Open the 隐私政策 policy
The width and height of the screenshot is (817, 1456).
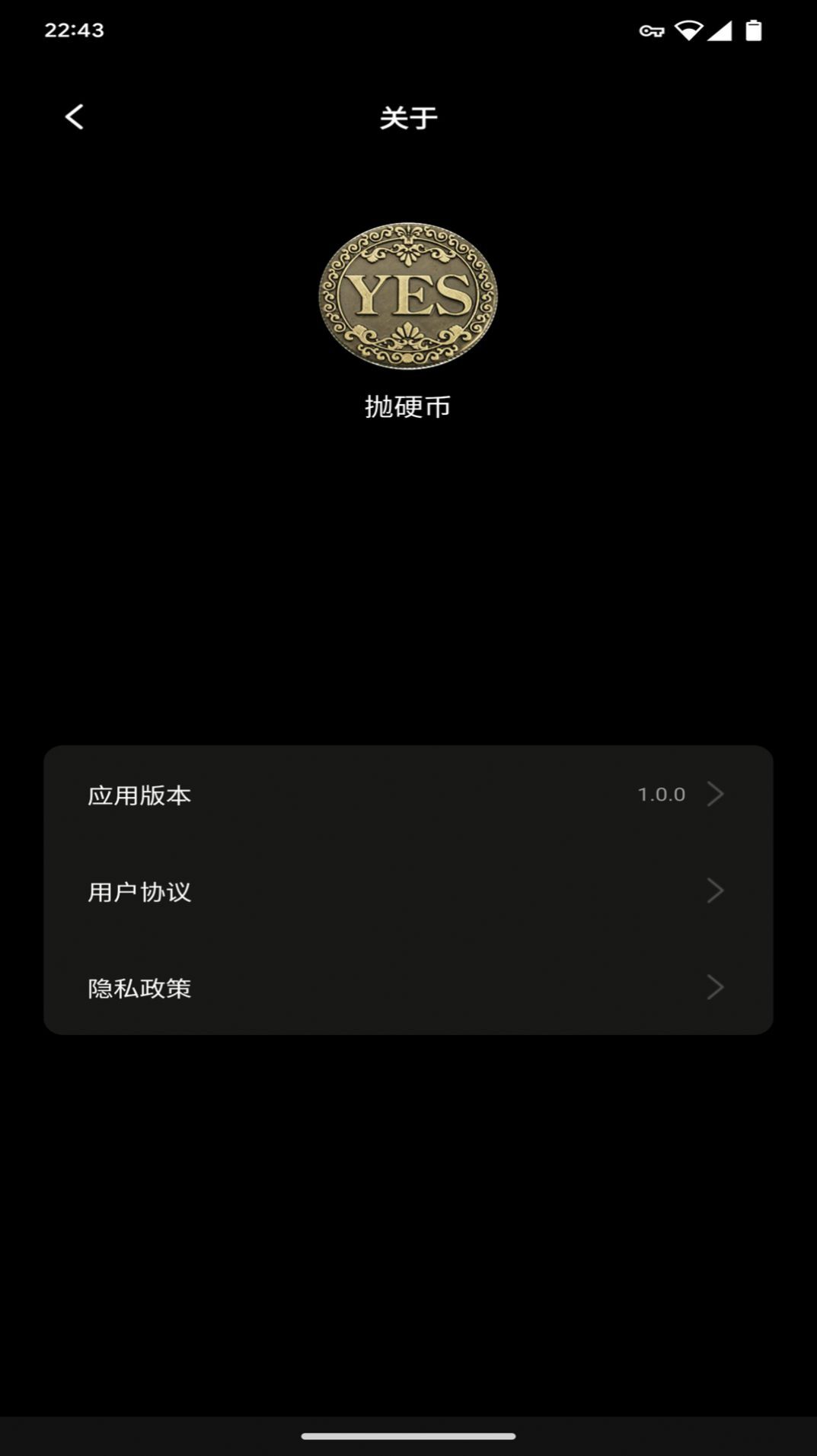coord(408,987)
